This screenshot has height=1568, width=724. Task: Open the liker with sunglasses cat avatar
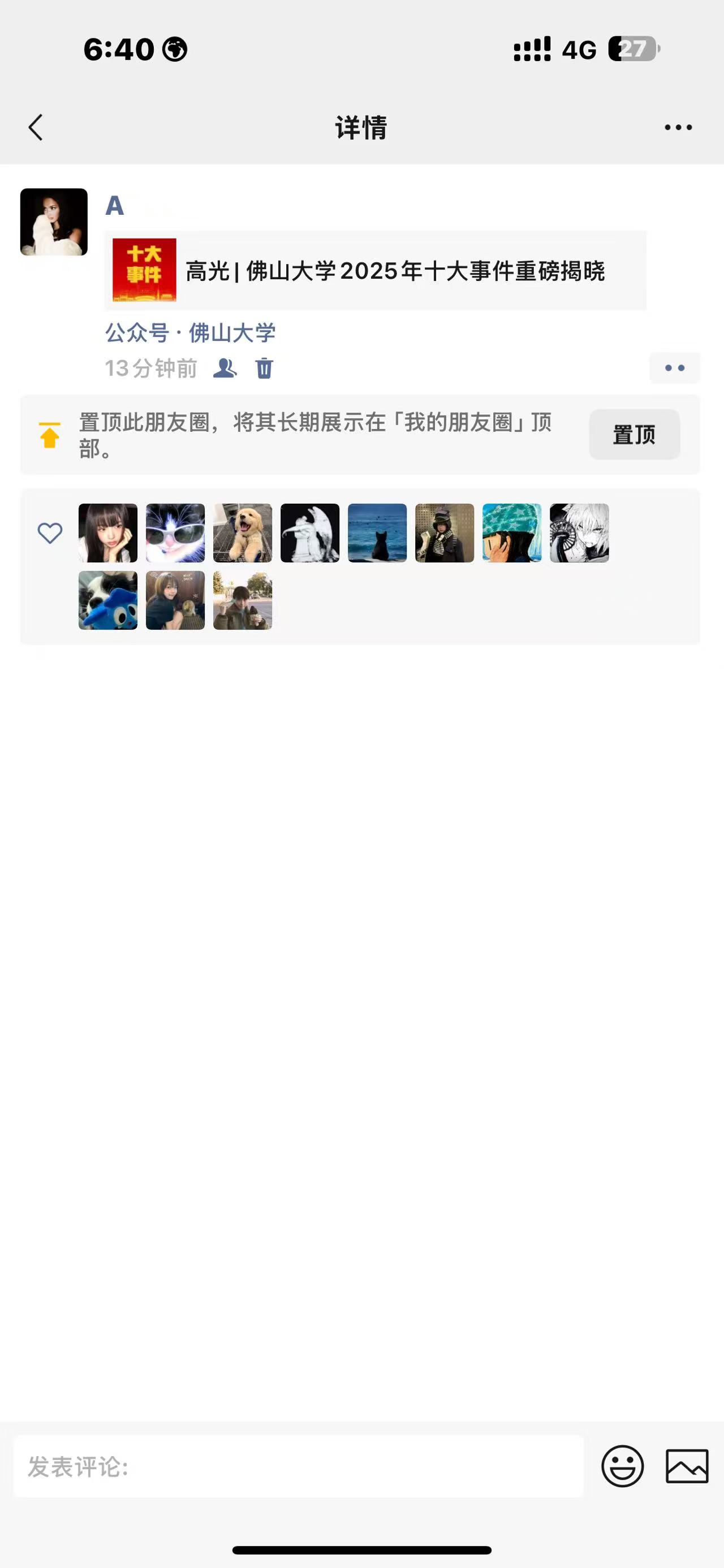tap(175, 532)
